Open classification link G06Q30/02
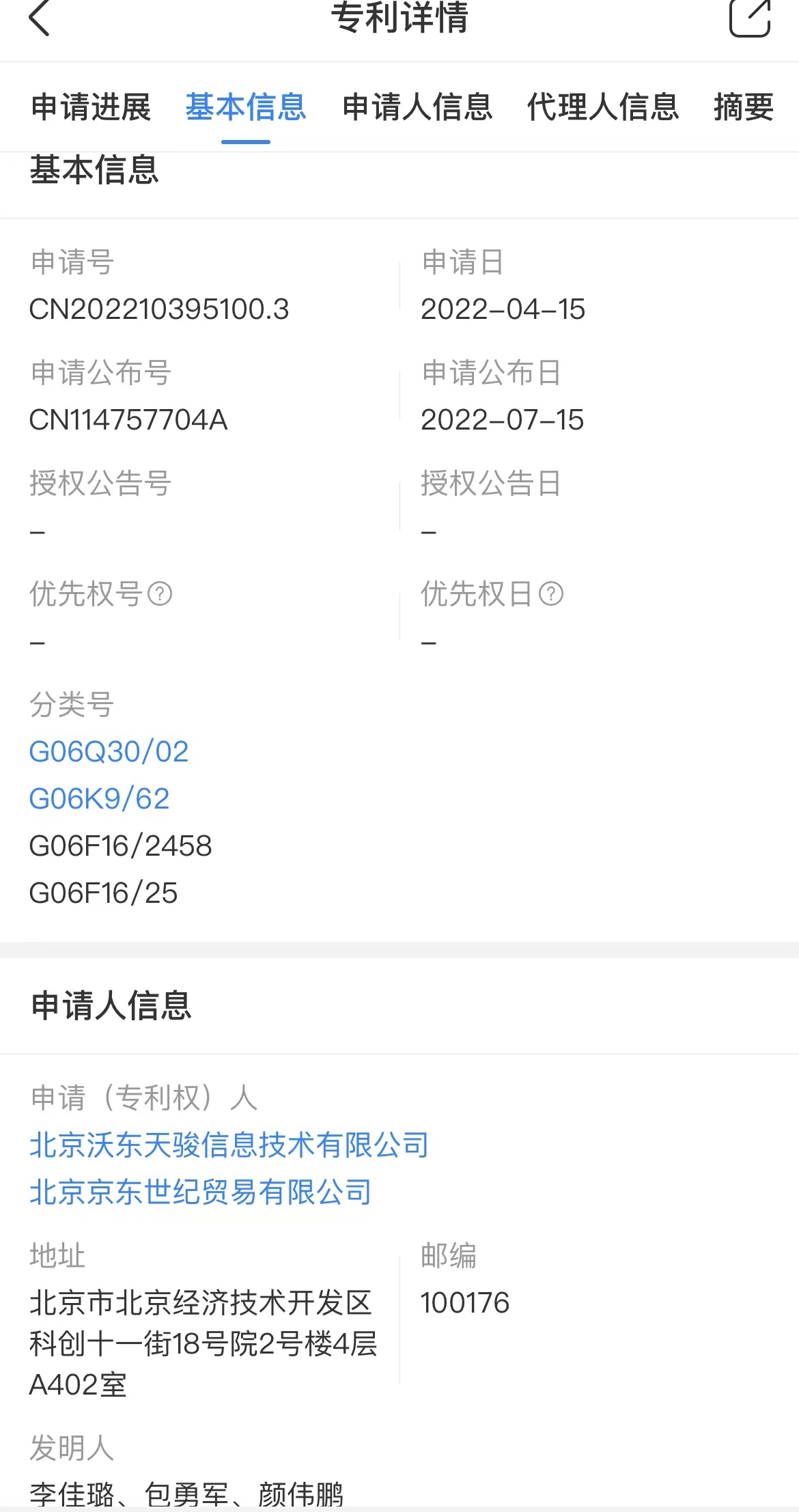This screenshot has width=799, height=1512. [x=109, y=752]
